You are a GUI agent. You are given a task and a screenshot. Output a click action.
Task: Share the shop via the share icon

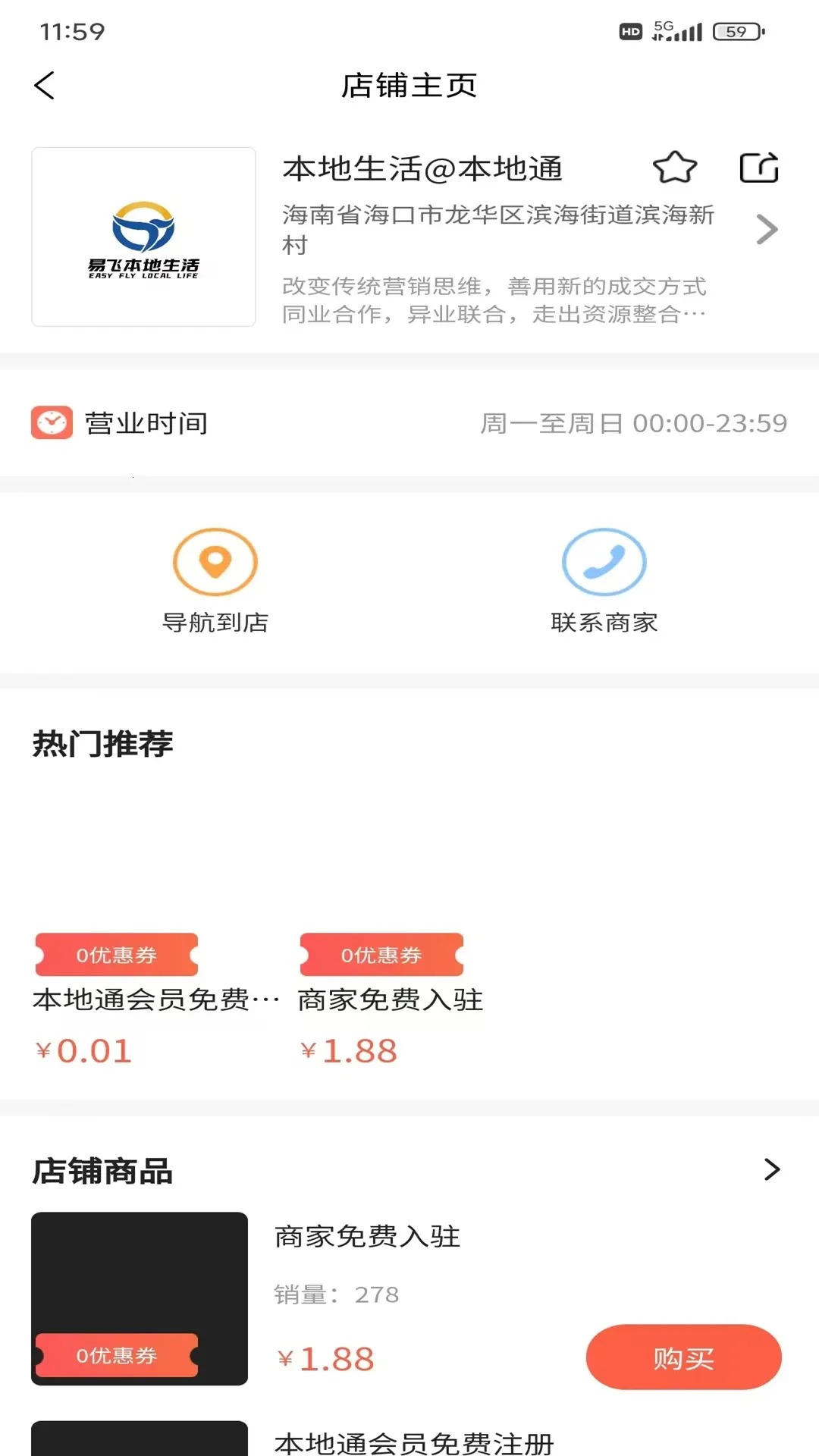[x=759, y=168]
